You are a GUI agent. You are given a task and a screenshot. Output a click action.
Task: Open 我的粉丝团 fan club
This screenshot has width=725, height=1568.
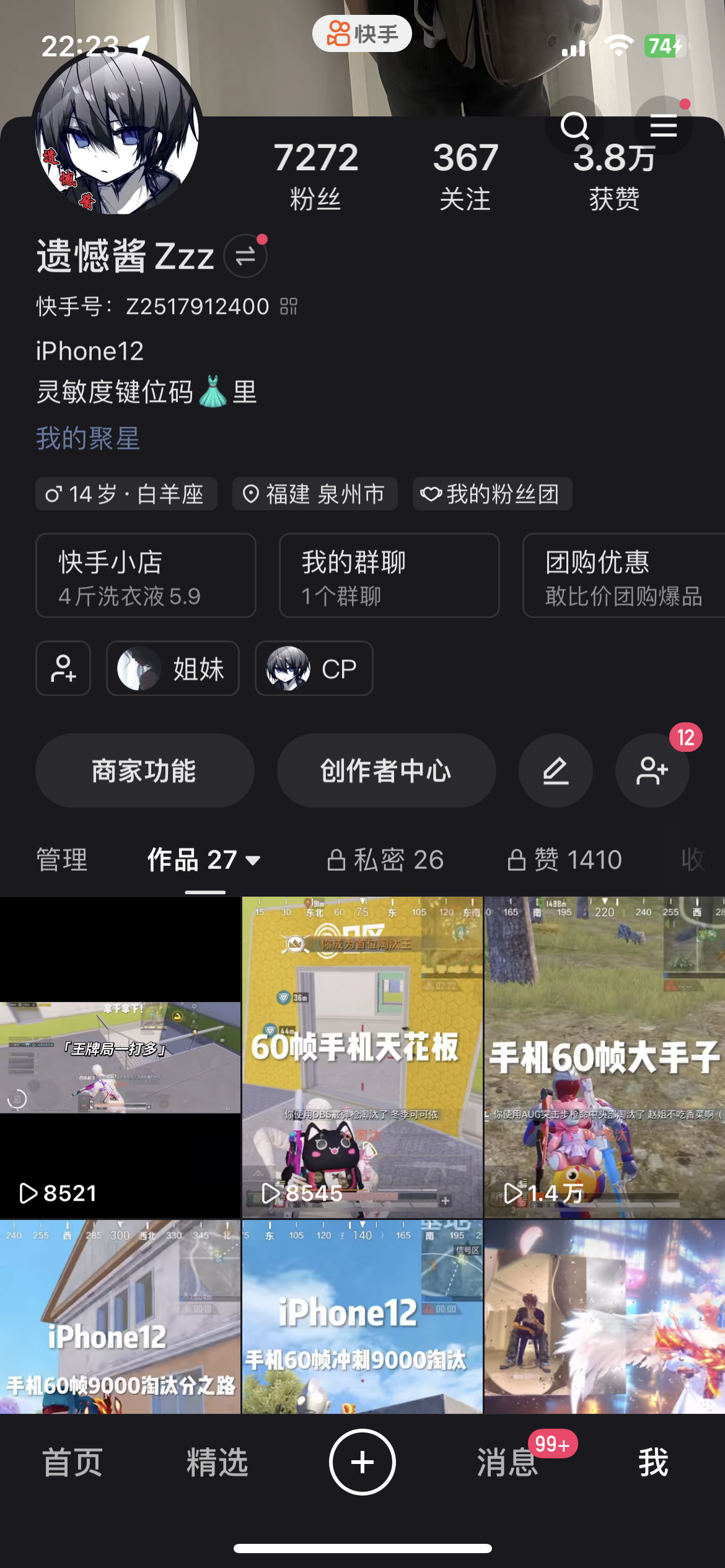[x=492, y=494]
